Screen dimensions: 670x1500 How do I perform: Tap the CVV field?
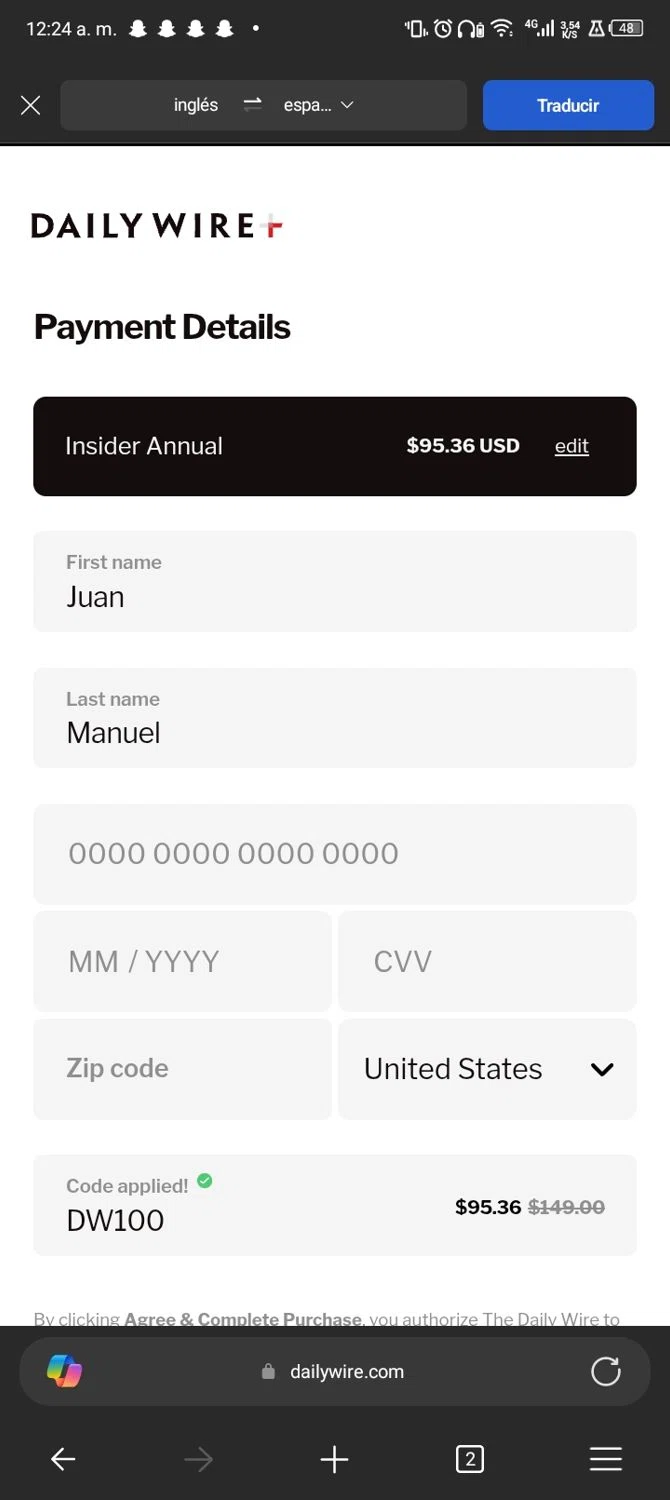[486, 961]
